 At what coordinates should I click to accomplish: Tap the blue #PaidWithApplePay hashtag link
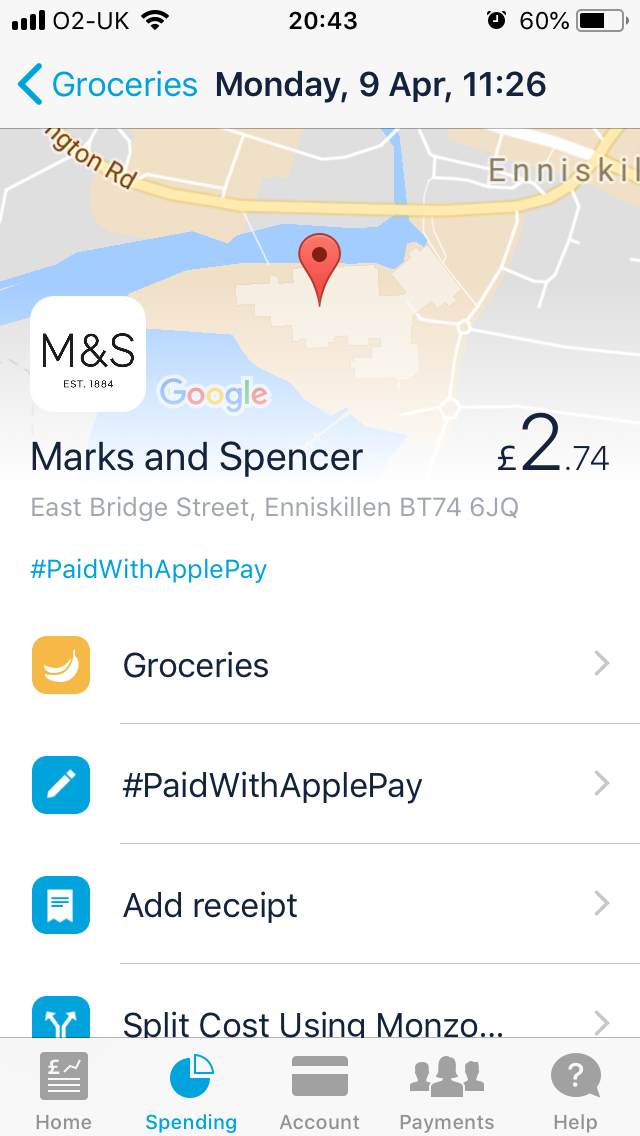(149, 569)
